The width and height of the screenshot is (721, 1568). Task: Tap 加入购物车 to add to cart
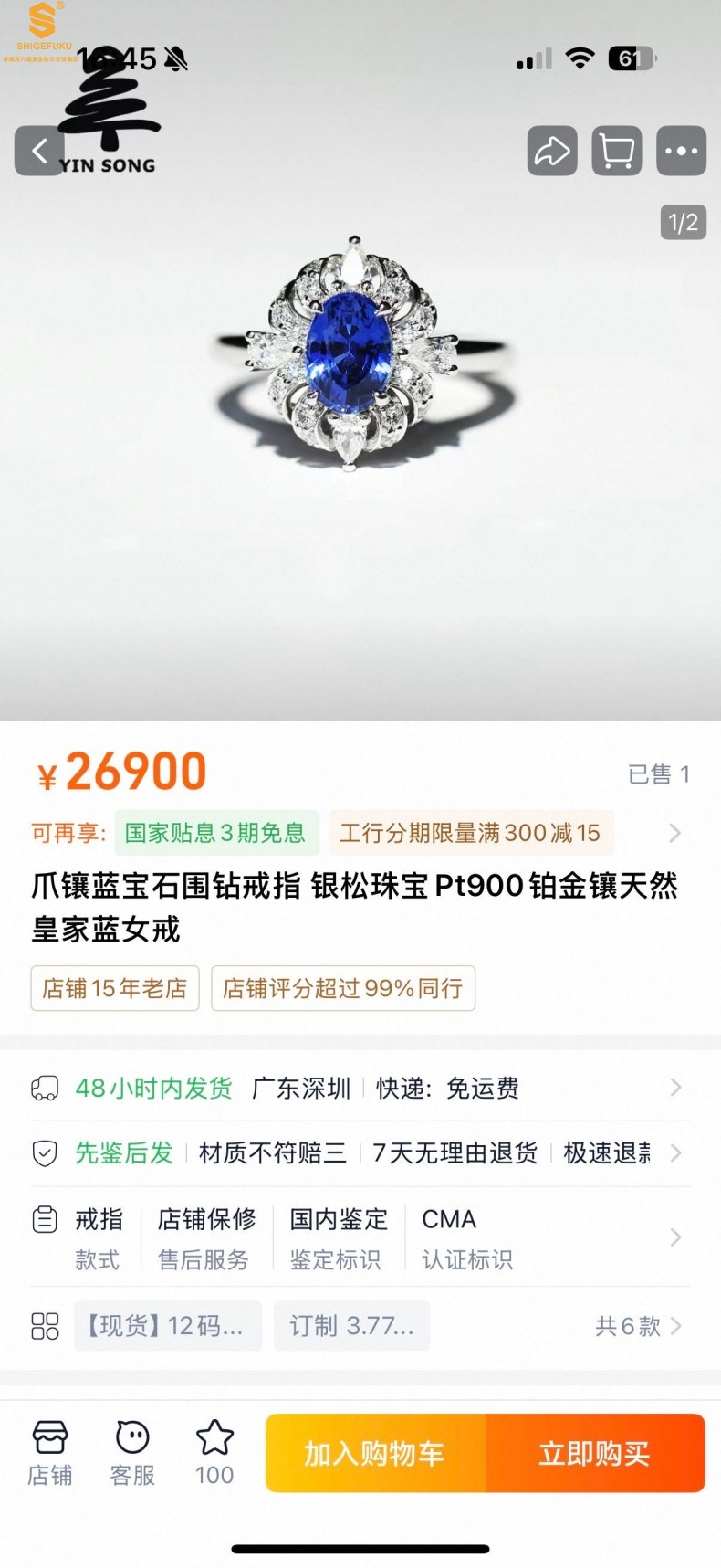click(x=375, y=1453)
